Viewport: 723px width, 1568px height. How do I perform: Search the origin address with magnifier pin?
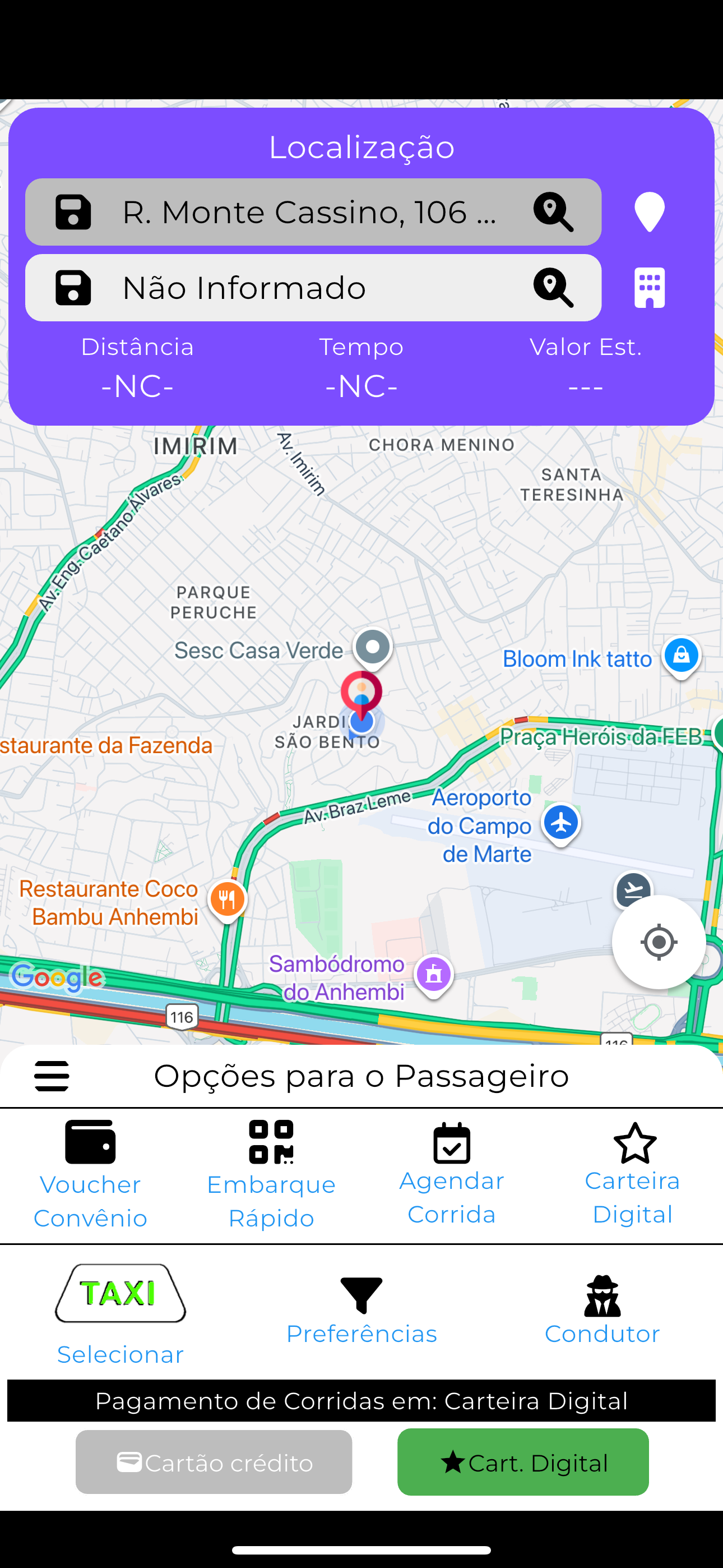[553, 212]
